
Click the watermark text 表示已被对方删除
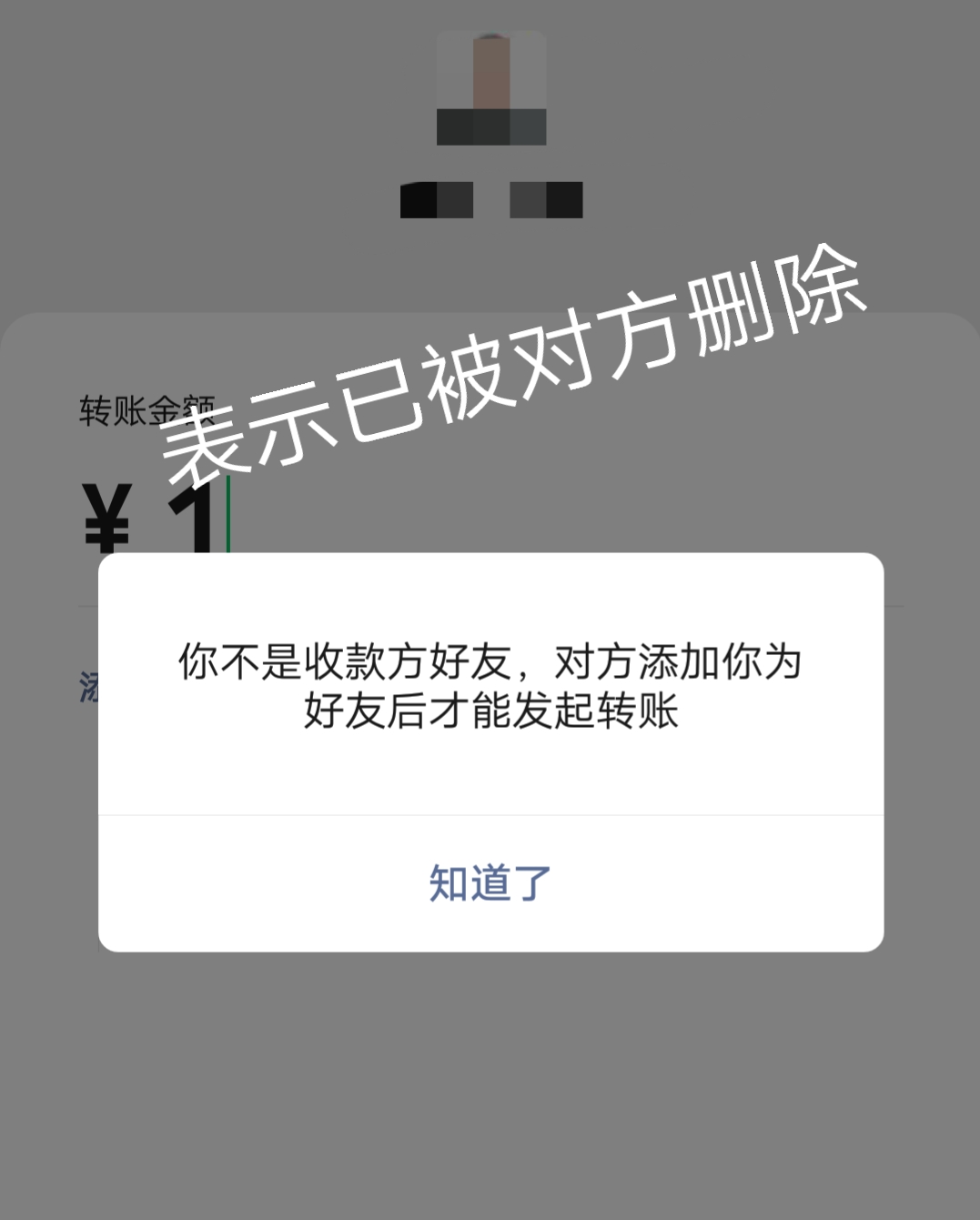[519, 364]
